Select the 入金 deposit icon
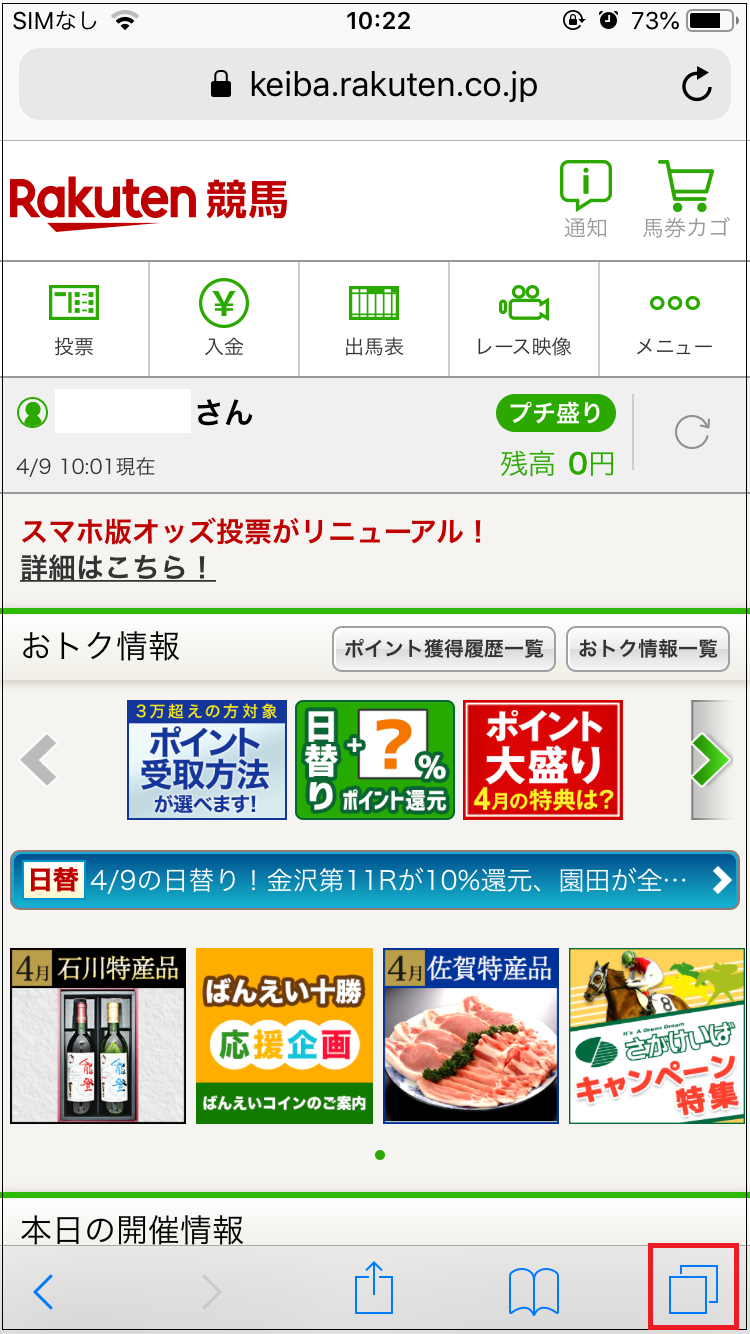Image resolution: width=750 pixels, height=1334 pixels. (x=224, y=318)
